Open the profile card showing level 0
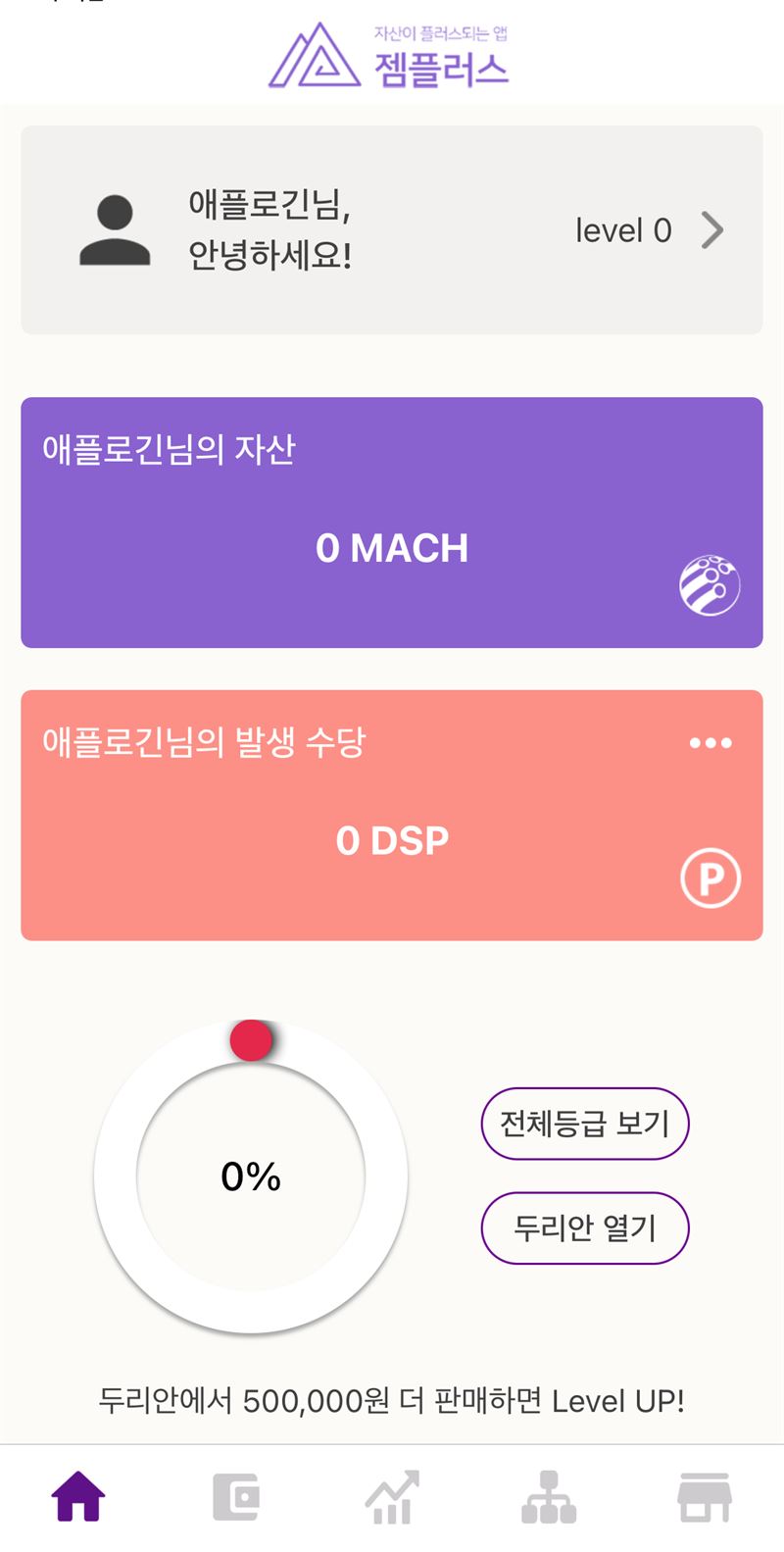This screenshot has width=784, height=1552. coord(392,230)
